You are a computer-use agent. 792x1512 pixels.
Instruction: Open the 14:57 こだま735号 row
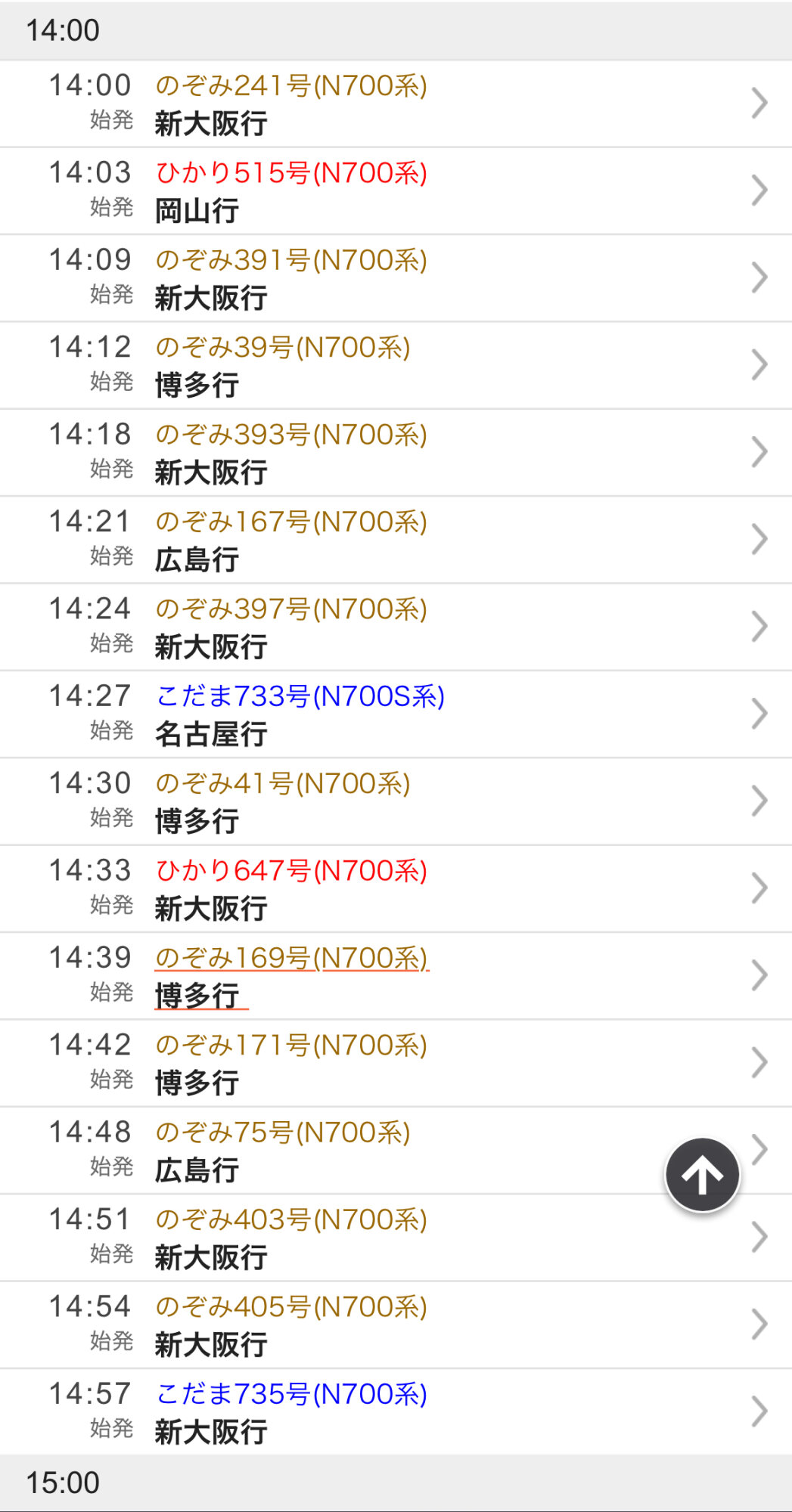(378, 1411)
